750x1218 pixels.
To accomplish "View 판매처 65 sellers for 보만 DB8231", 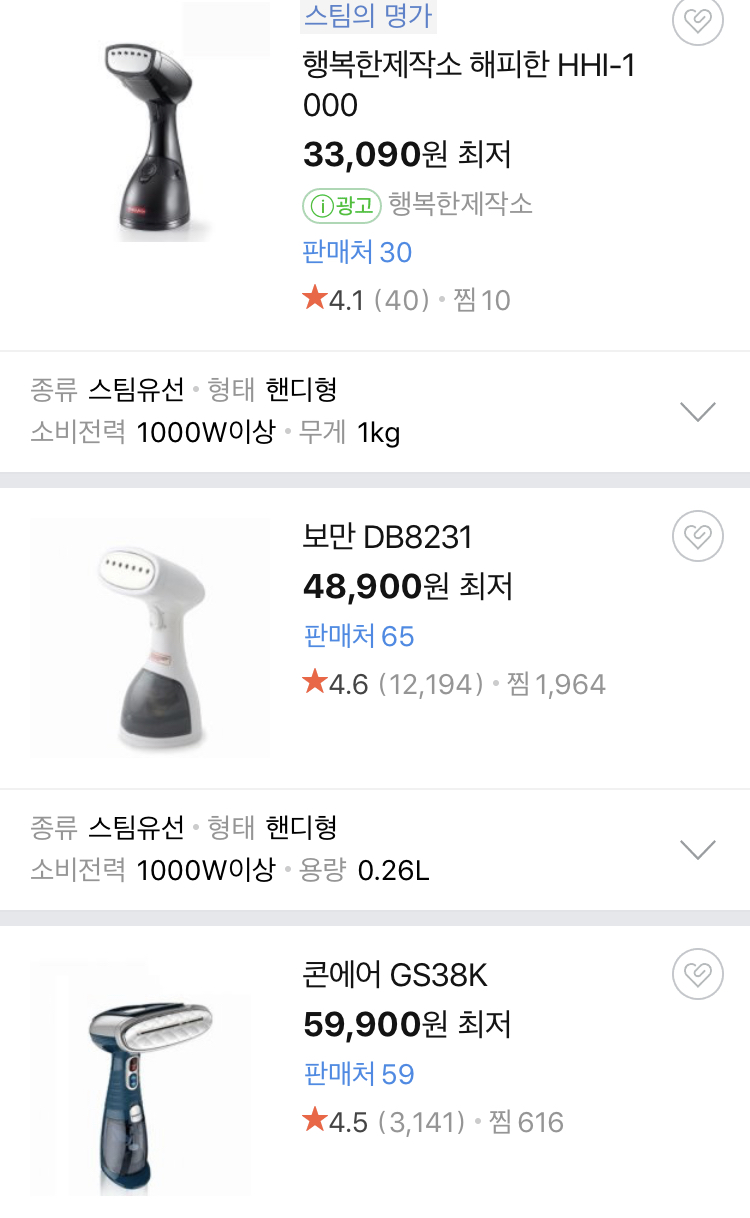I will click(x=358, y=636).
